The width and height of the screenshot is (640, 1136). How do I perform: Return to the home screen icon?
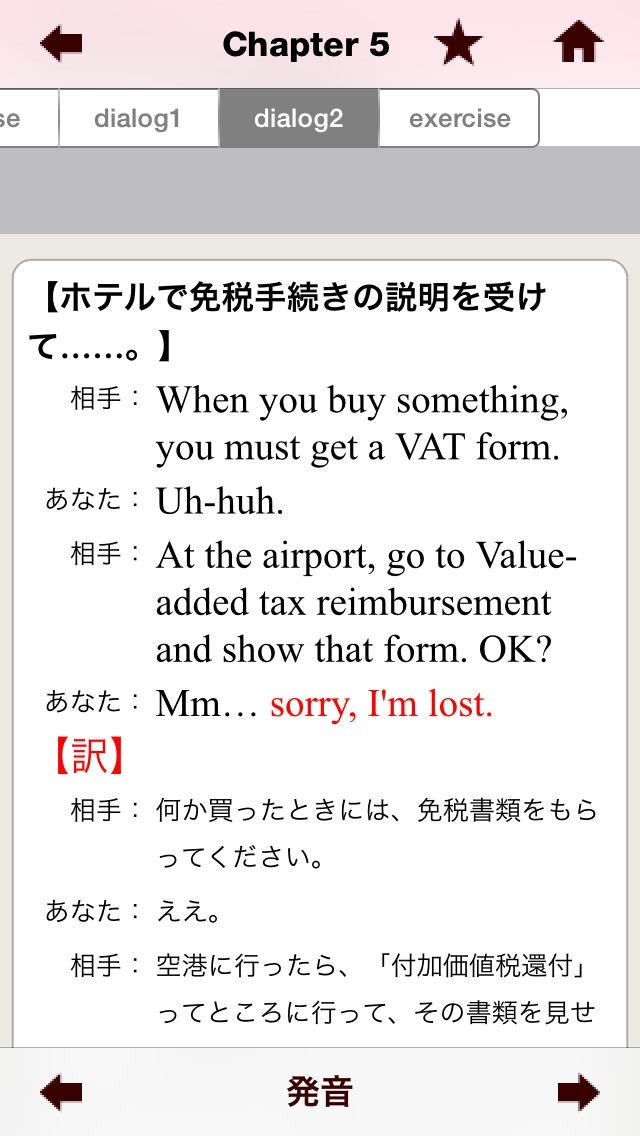click(x=578, y=43)
